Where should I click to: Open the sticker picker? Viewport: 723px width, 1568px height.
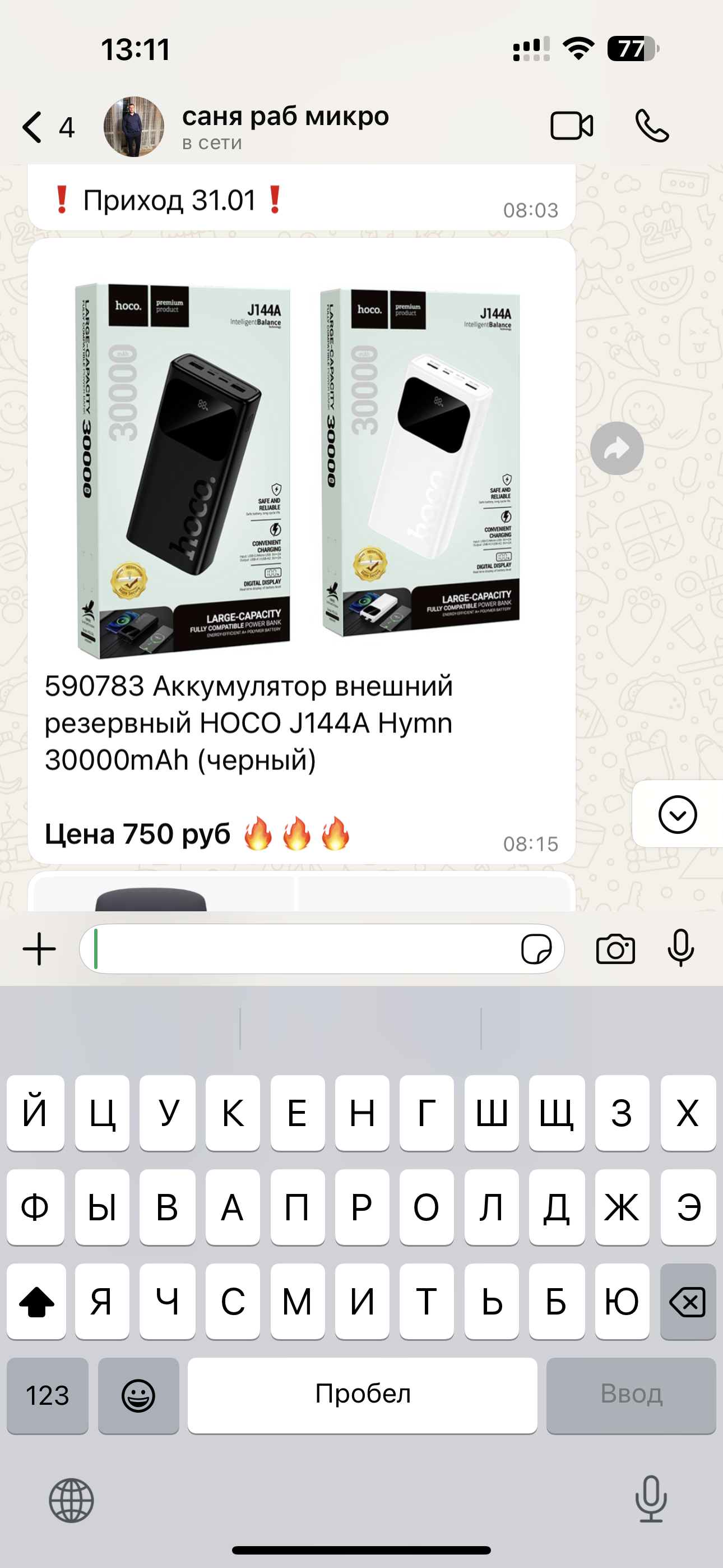click(536, 949)
